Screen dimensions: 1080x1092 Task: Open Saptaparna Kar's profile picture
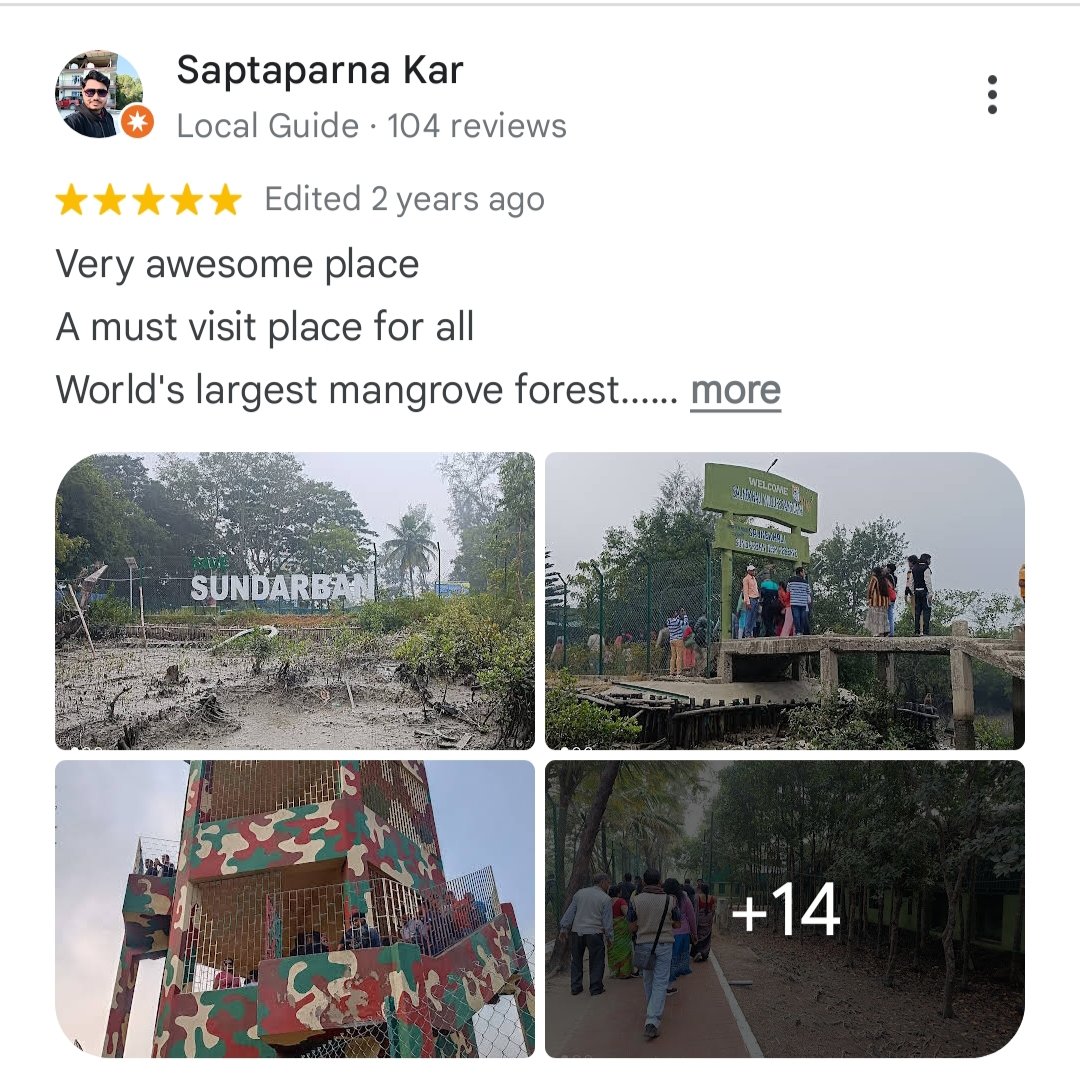(100, 95)
